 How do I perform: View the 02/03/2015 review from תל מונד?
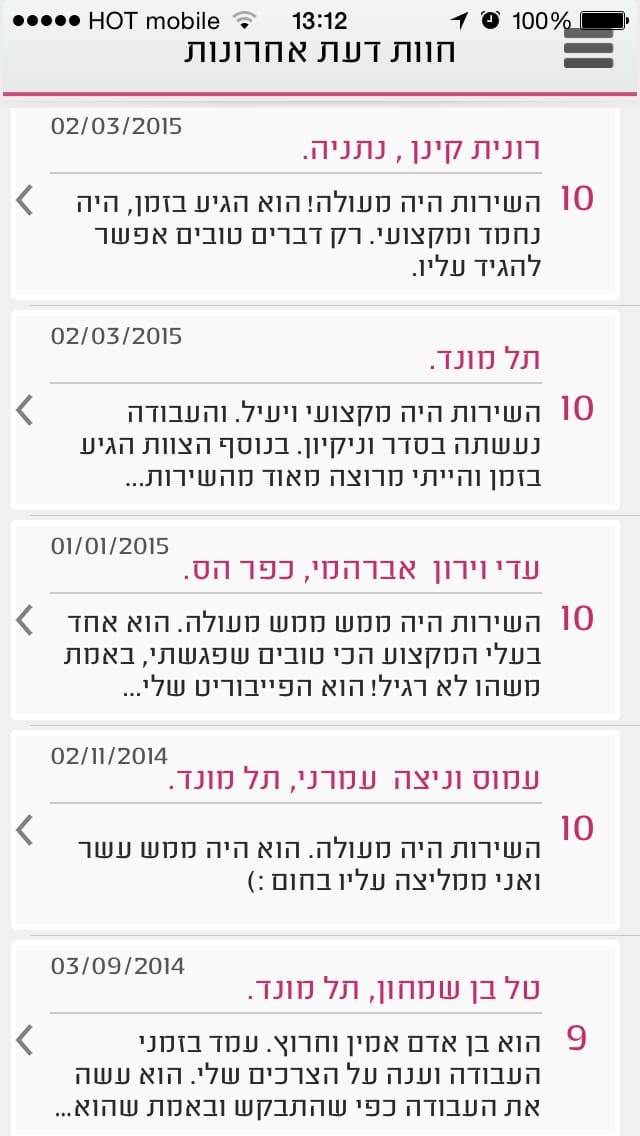point(26,409)
